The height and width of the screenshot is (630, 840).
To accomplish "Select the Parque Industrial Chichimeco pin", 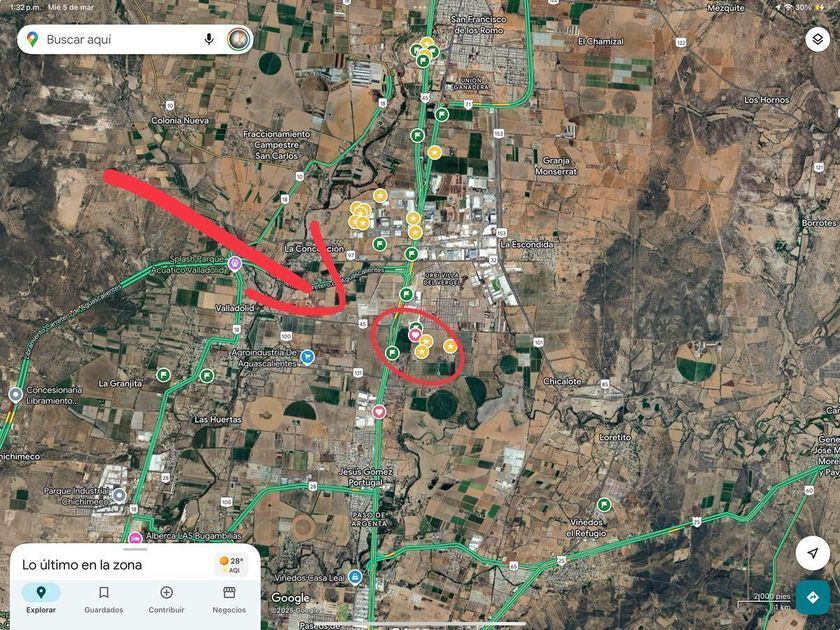I will coord(119,496).
